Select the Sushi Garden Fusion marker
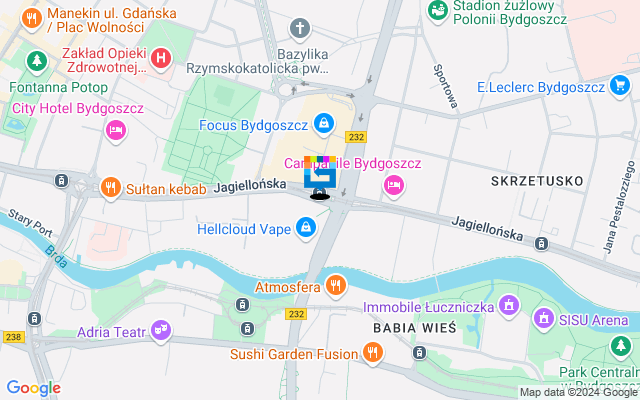The height and width of the screenshot is (400, 640). [x=373, y=352]
